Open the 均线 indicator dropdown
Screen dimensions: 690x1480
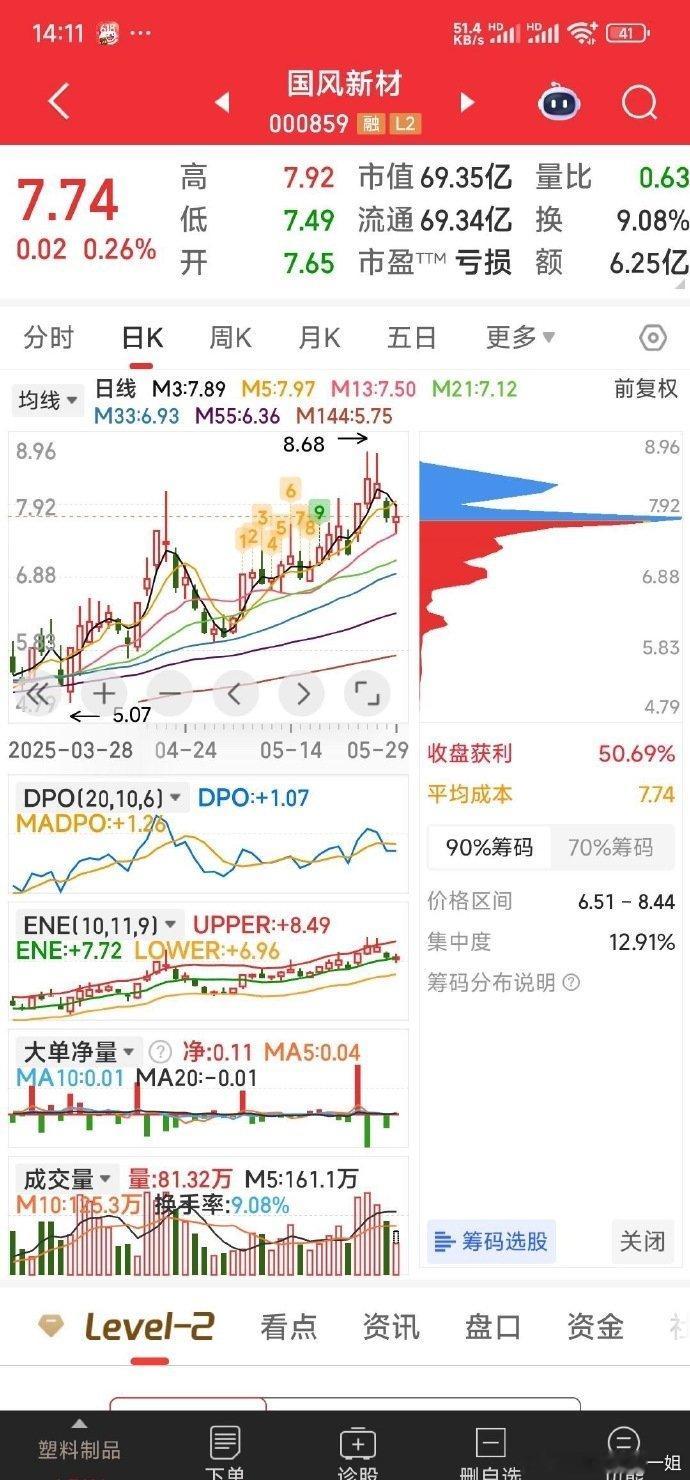tap(39, 400)
